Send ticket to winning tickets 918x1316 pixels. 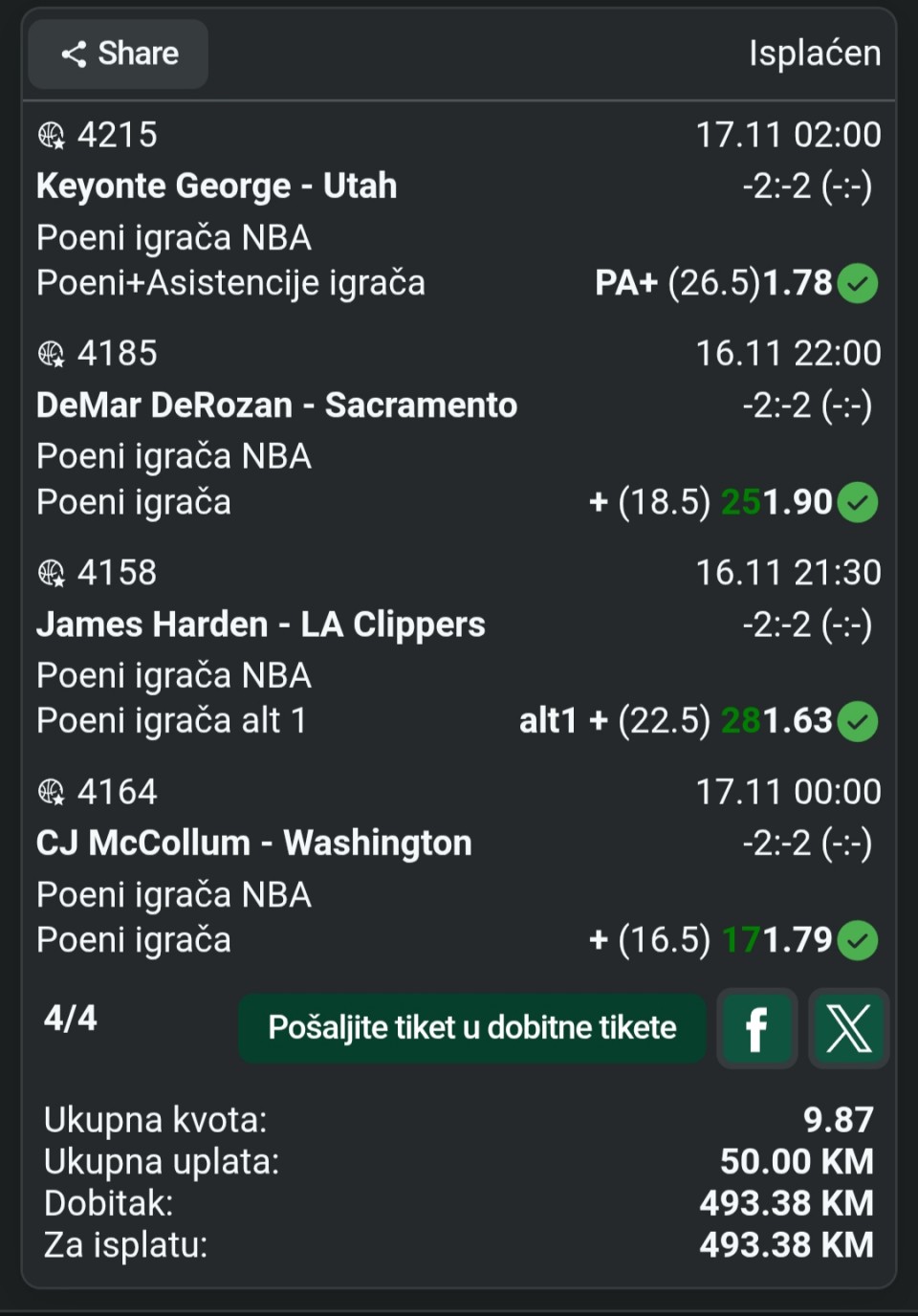[471, 1028]
